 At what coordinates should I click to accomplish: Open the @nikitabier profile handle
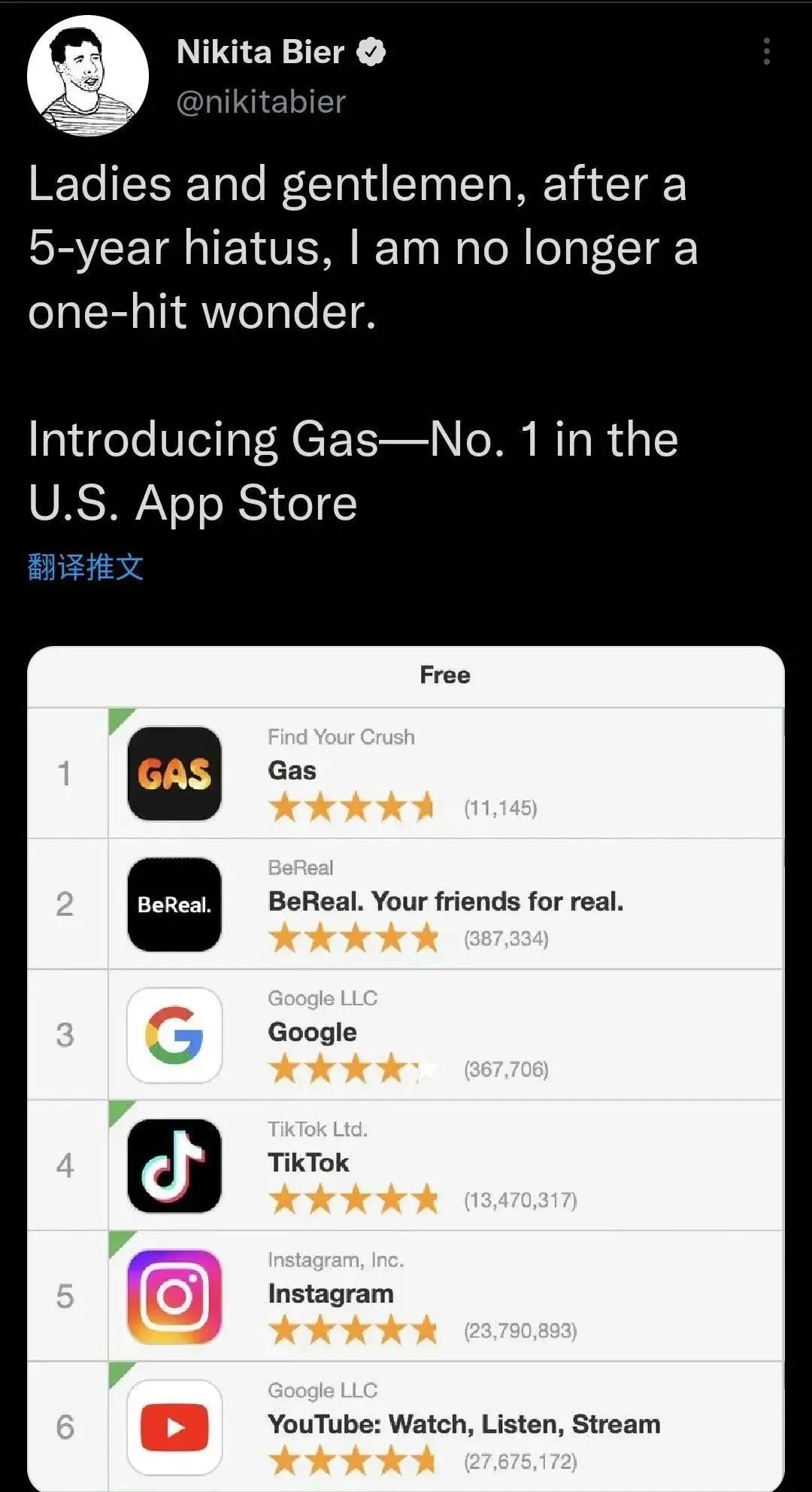[x=261, y=102]
